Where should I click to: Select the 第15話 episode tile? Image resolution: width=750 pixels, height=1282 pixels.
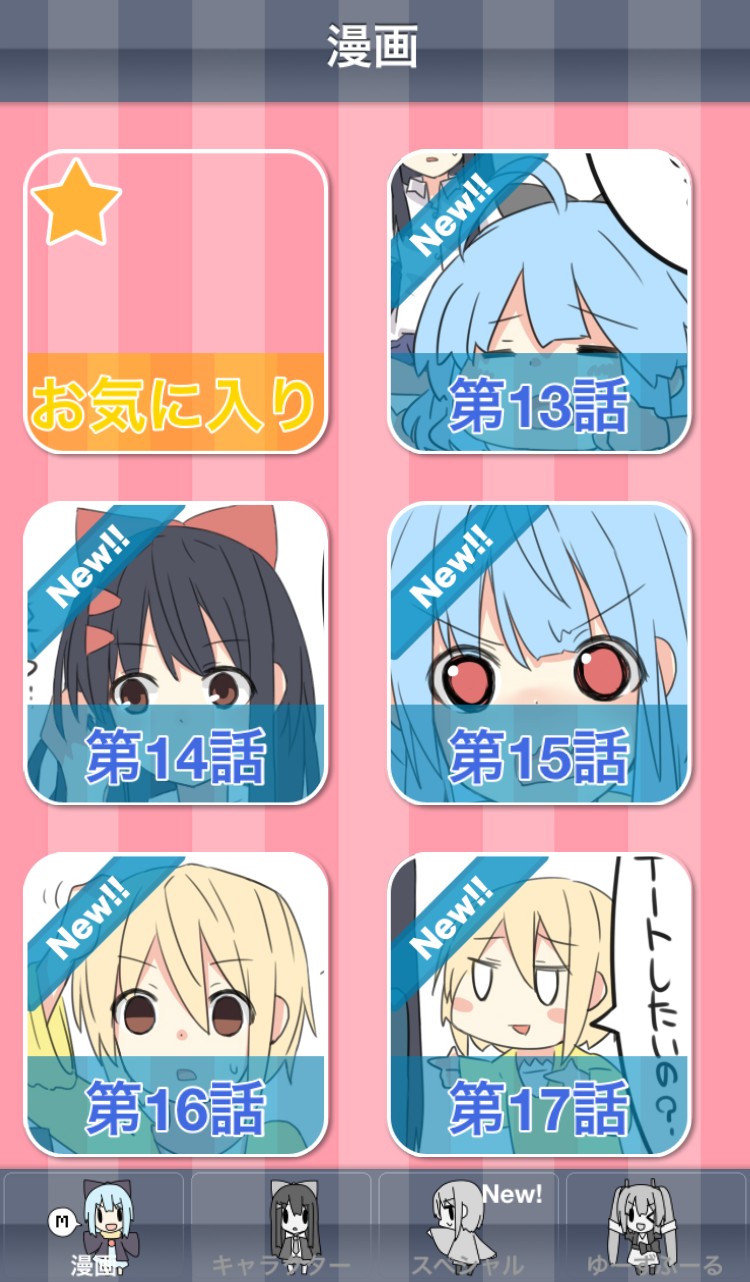tap(539, 653)
